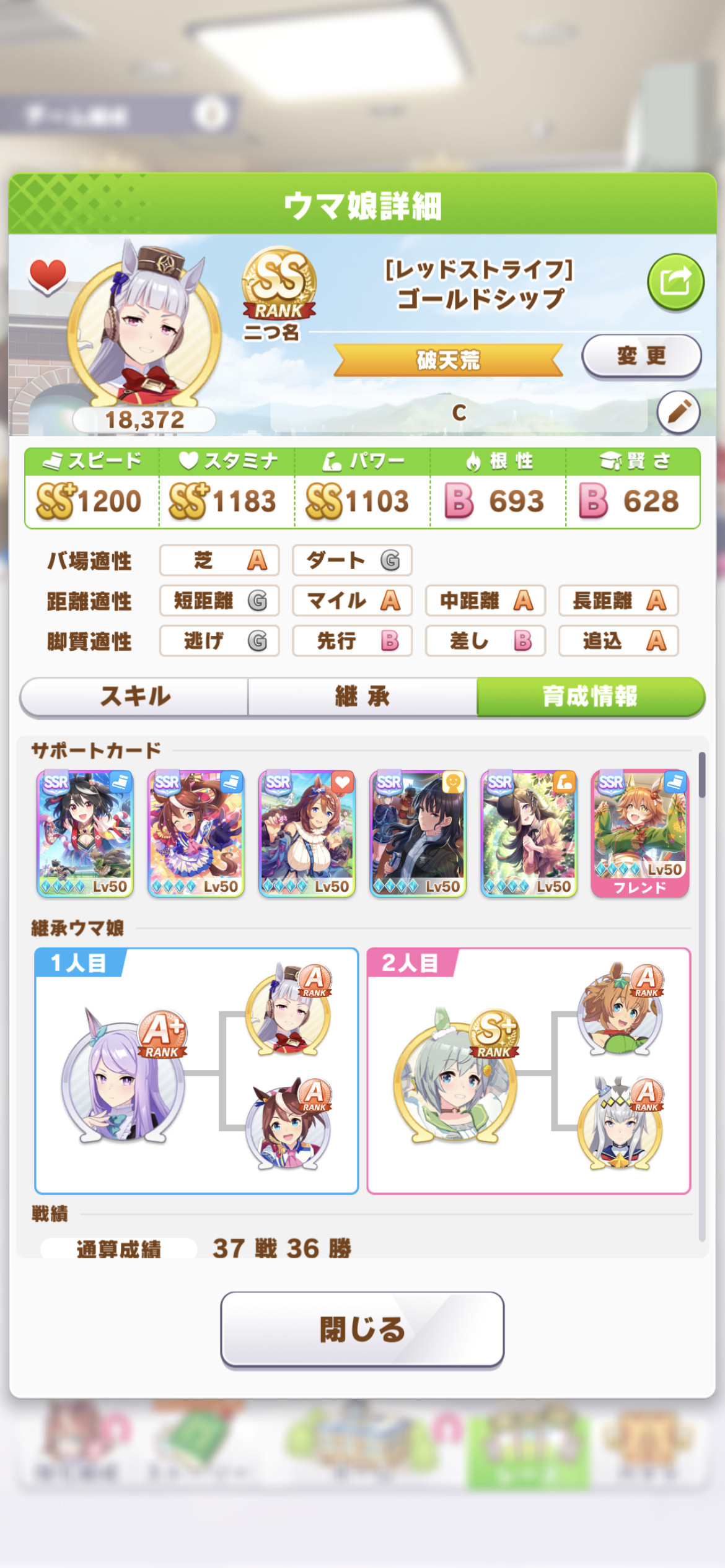This screenshot has height=1568, width=725.
Task: Open the フレンド support card
Action: click(x=640, y=834)
